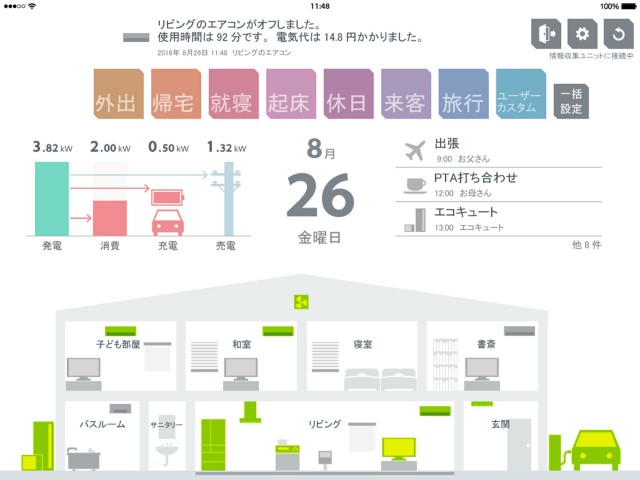The height and width of the screenshot is (480, 640).
Task: Open the エコキュート schedule entry
Action: tap(500, 218)
